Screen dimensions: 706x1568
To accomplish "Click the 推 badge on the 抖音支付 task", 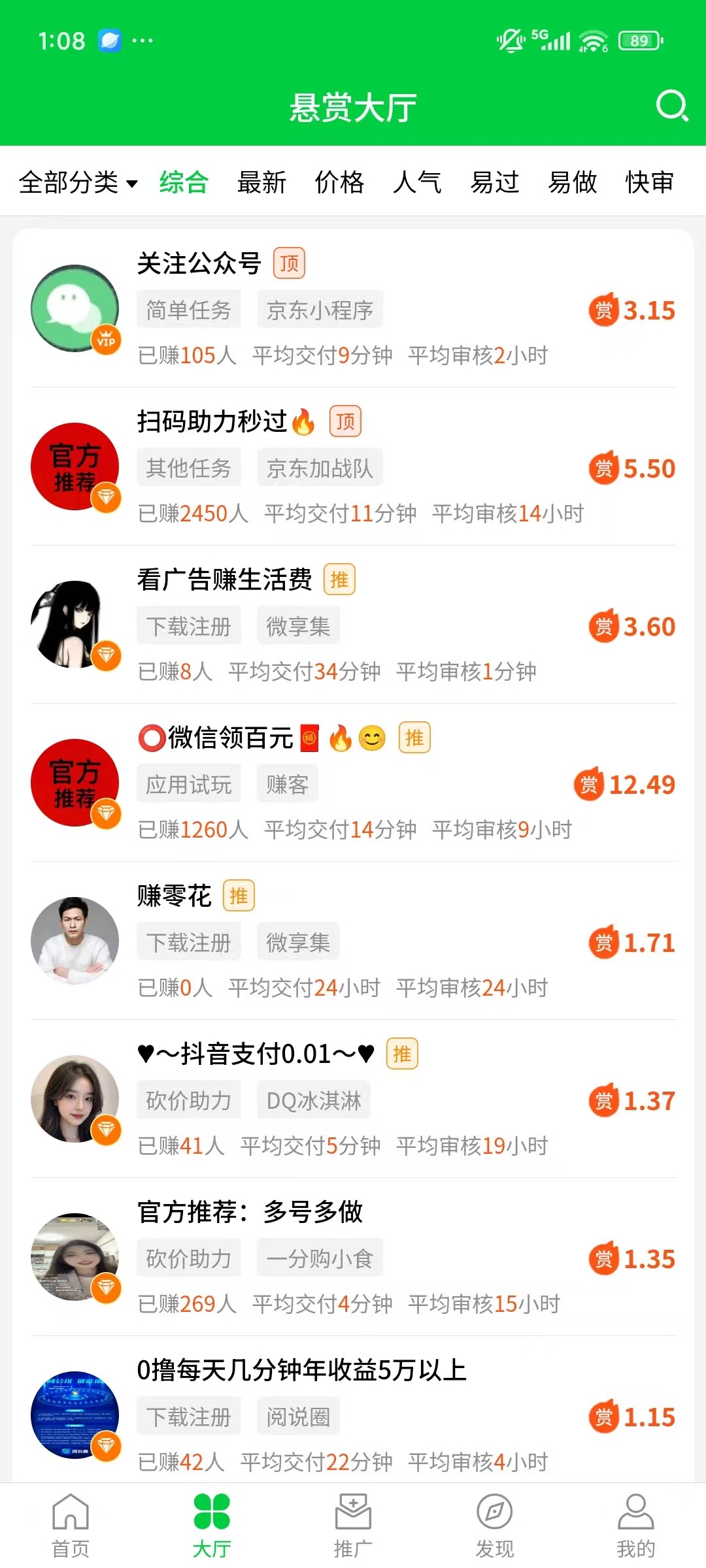I will (403, 1053).
